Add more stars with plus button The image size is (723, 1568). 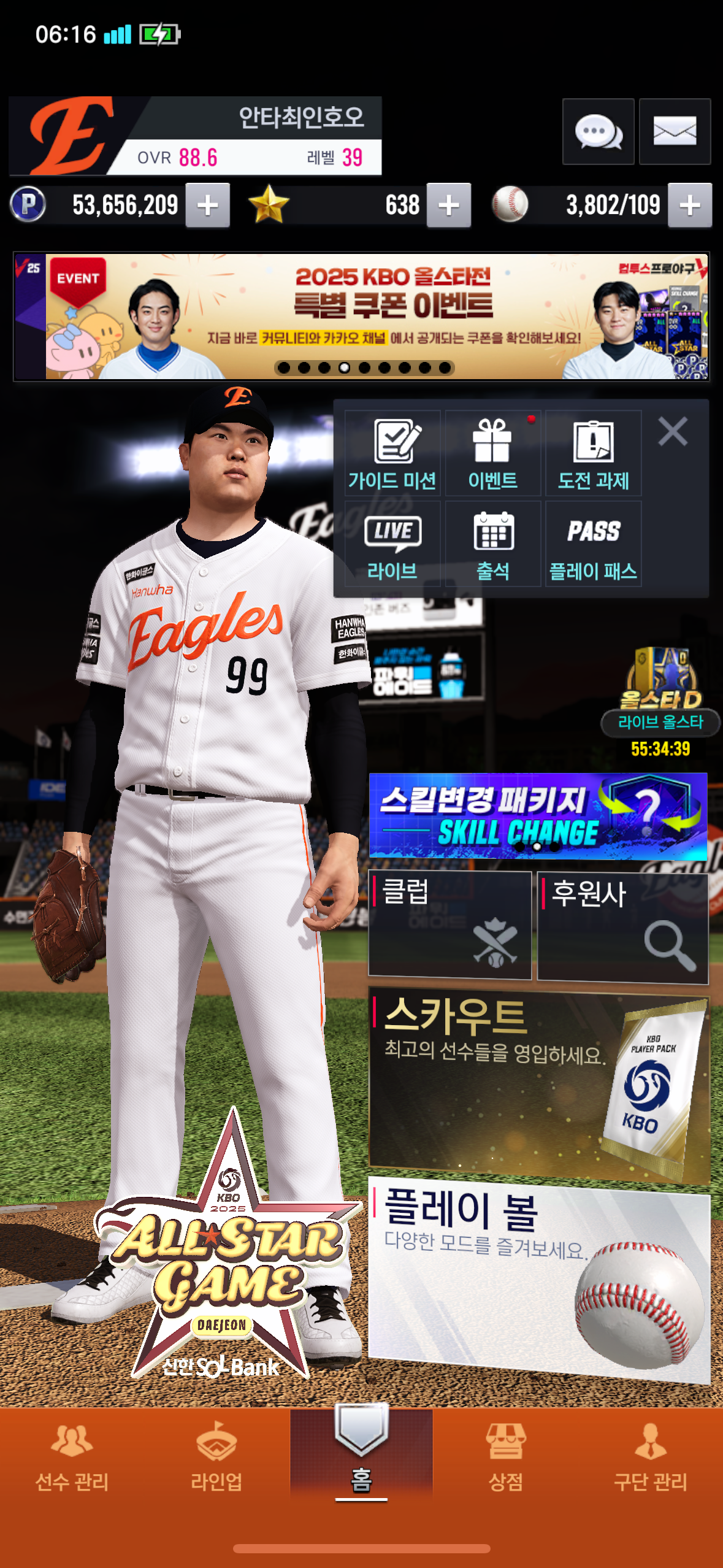(x=449, y=206)
